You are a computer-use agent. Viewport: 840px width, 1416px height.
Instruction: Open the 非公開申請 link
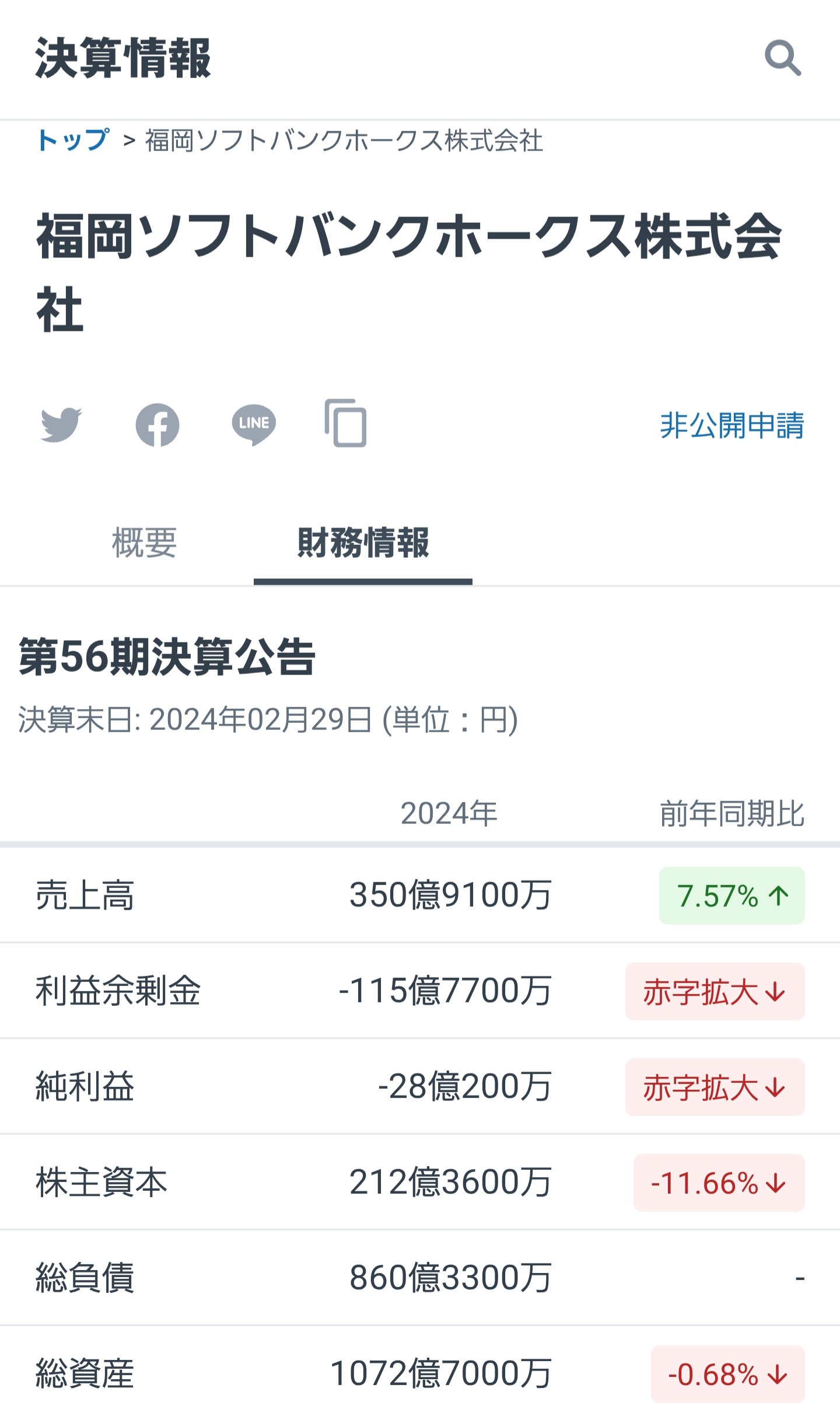(x=732, y=425)
